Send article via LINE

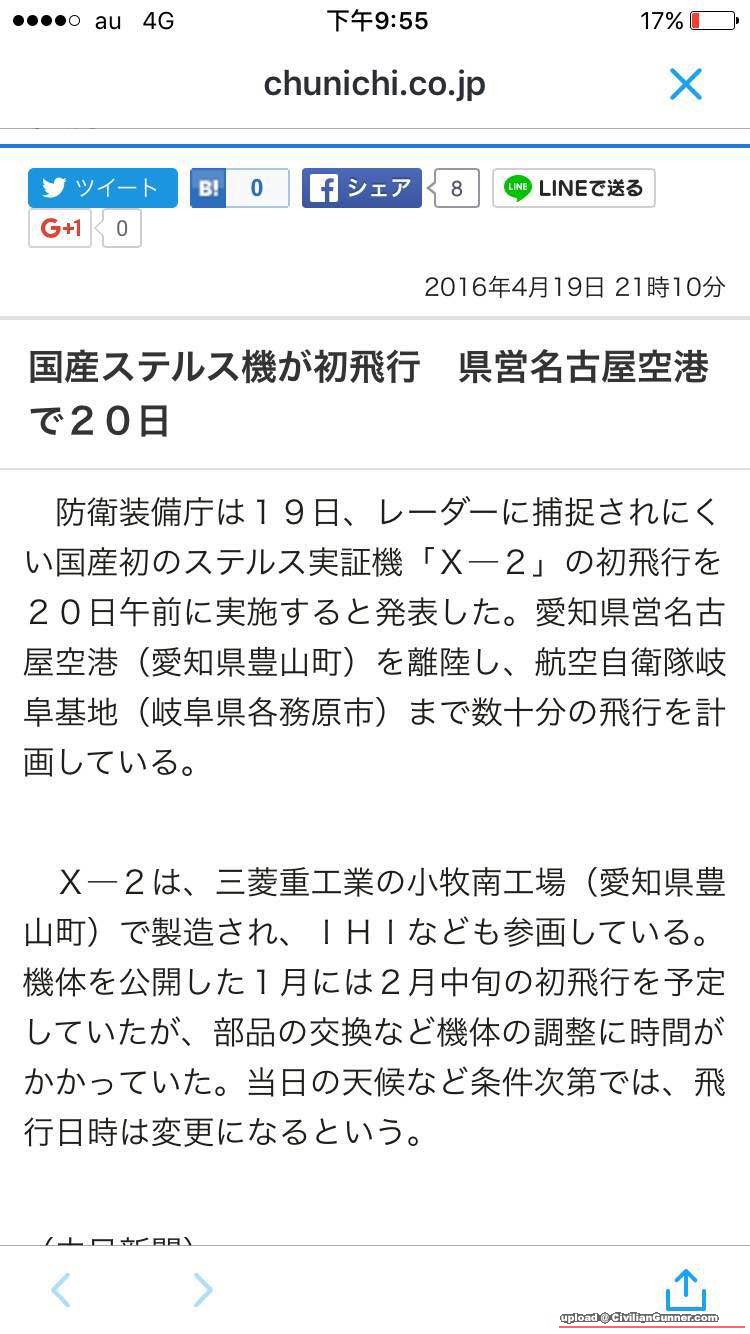coord(573,188)
